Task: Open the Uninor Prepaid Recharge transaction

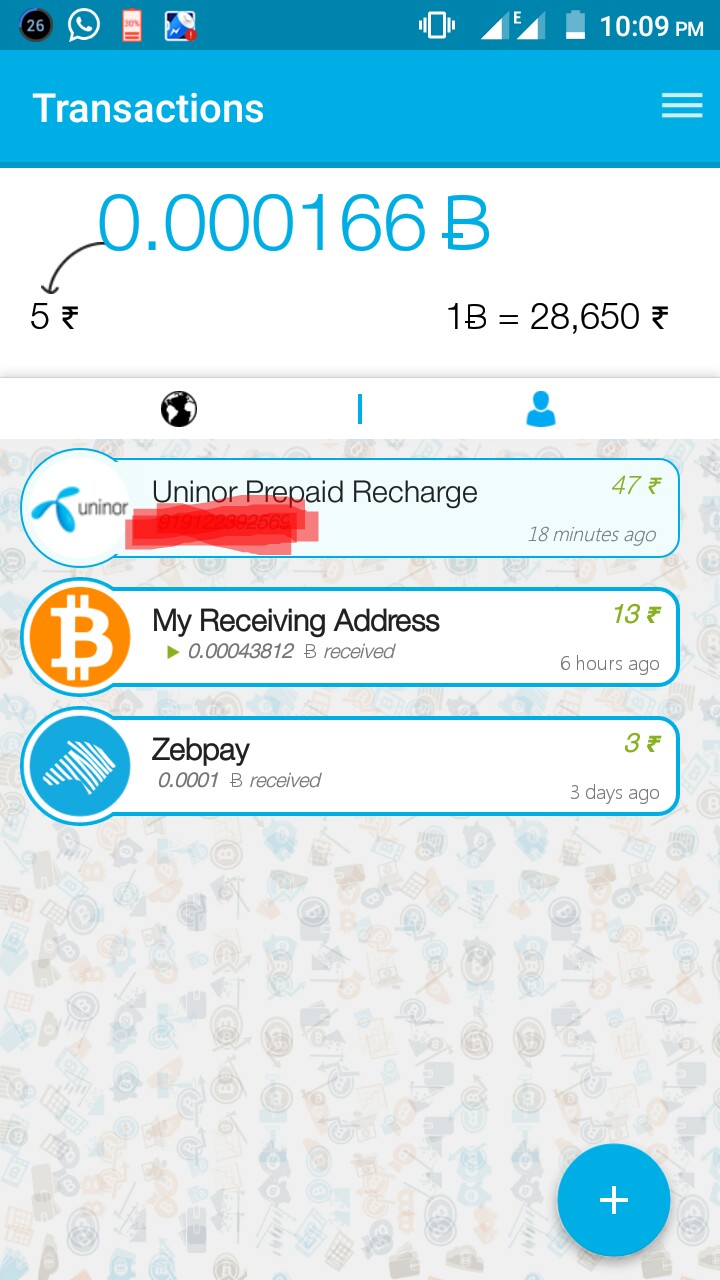Action: pyautogui.click(x=400, y=507)
